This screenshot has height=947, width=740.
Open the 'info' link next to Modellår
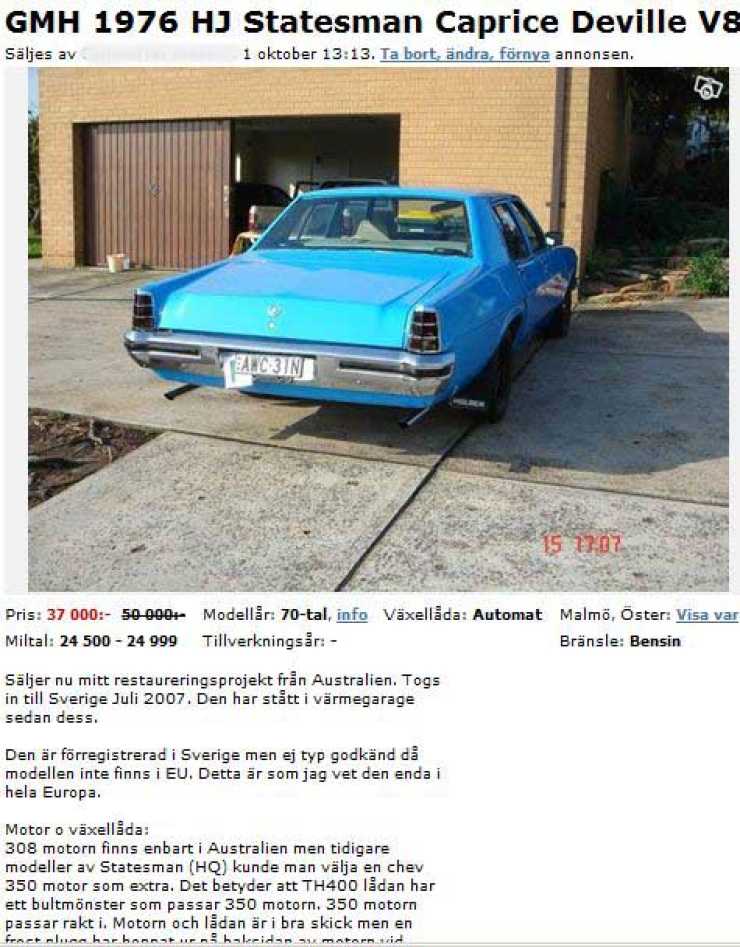[x=352, y=615]
